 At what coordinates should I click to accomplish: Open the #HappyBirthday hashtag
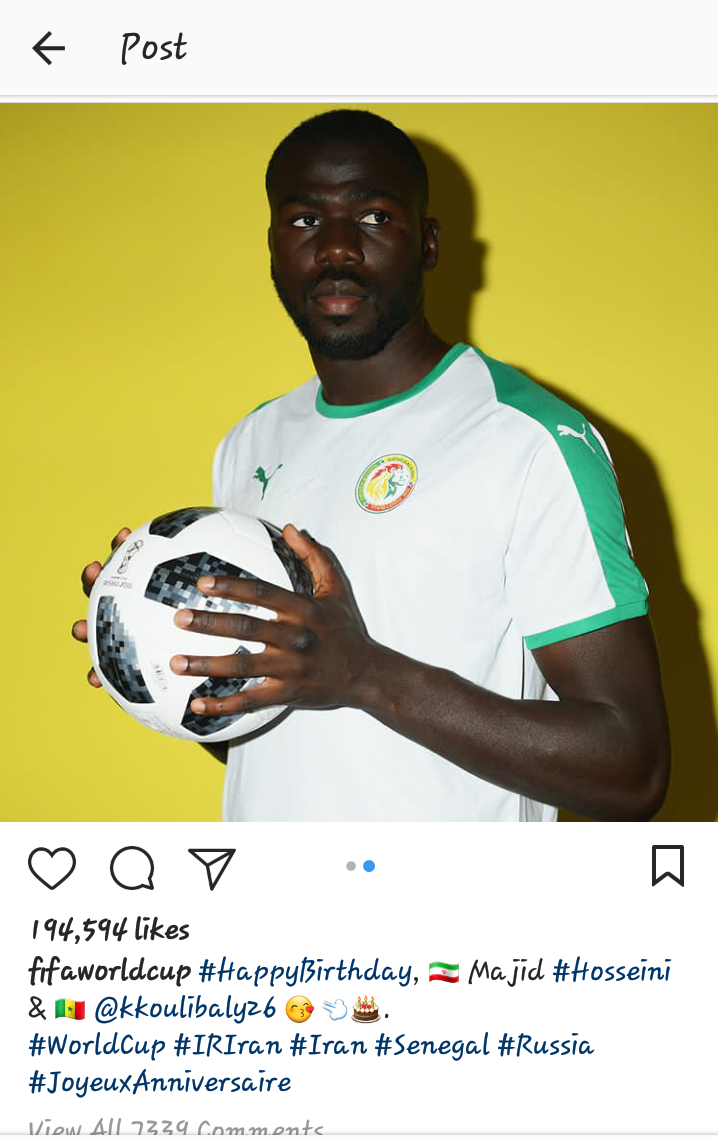coord(305,971)
